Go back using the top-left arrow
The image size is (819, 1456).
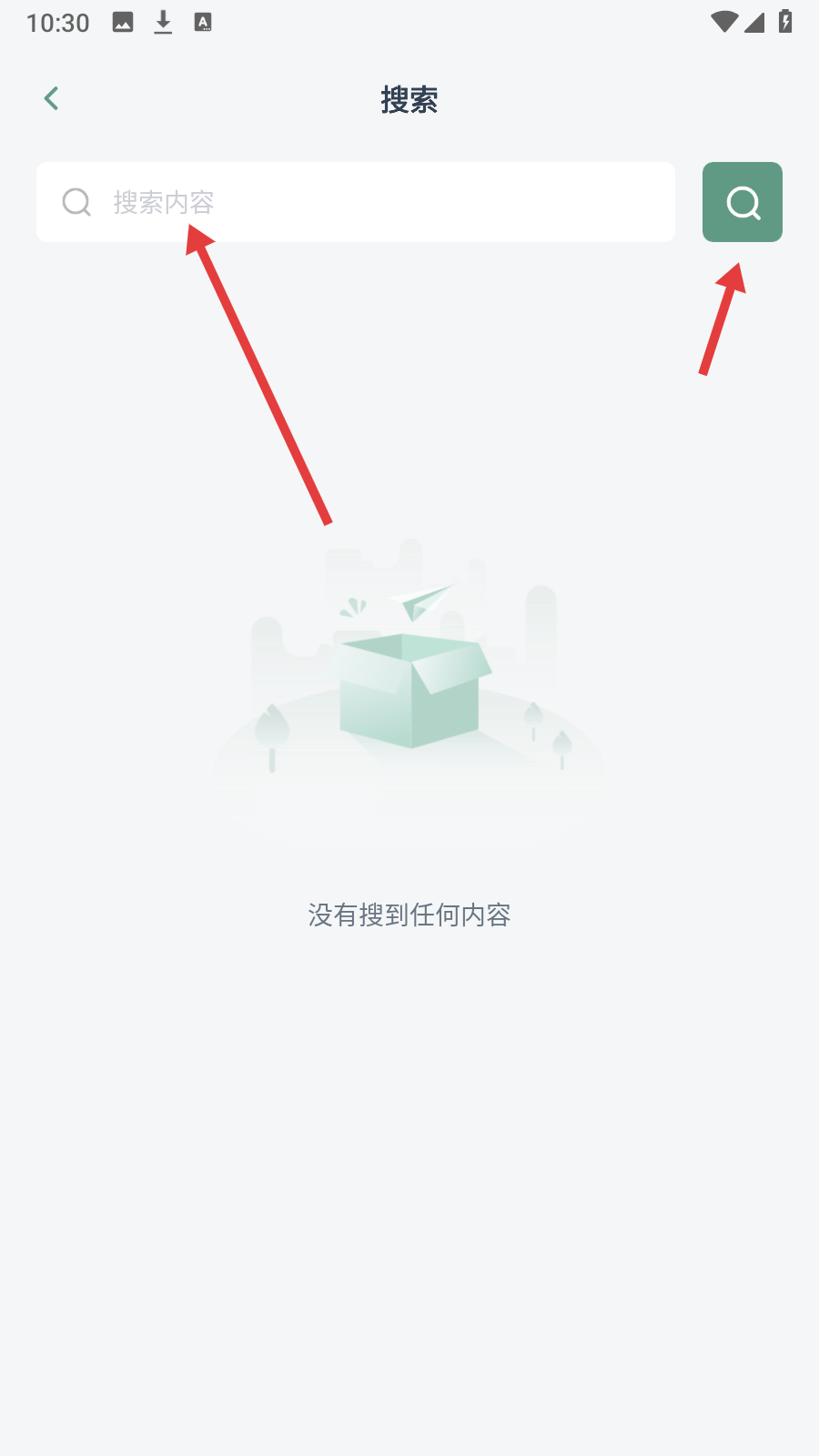tap(52, 98)
